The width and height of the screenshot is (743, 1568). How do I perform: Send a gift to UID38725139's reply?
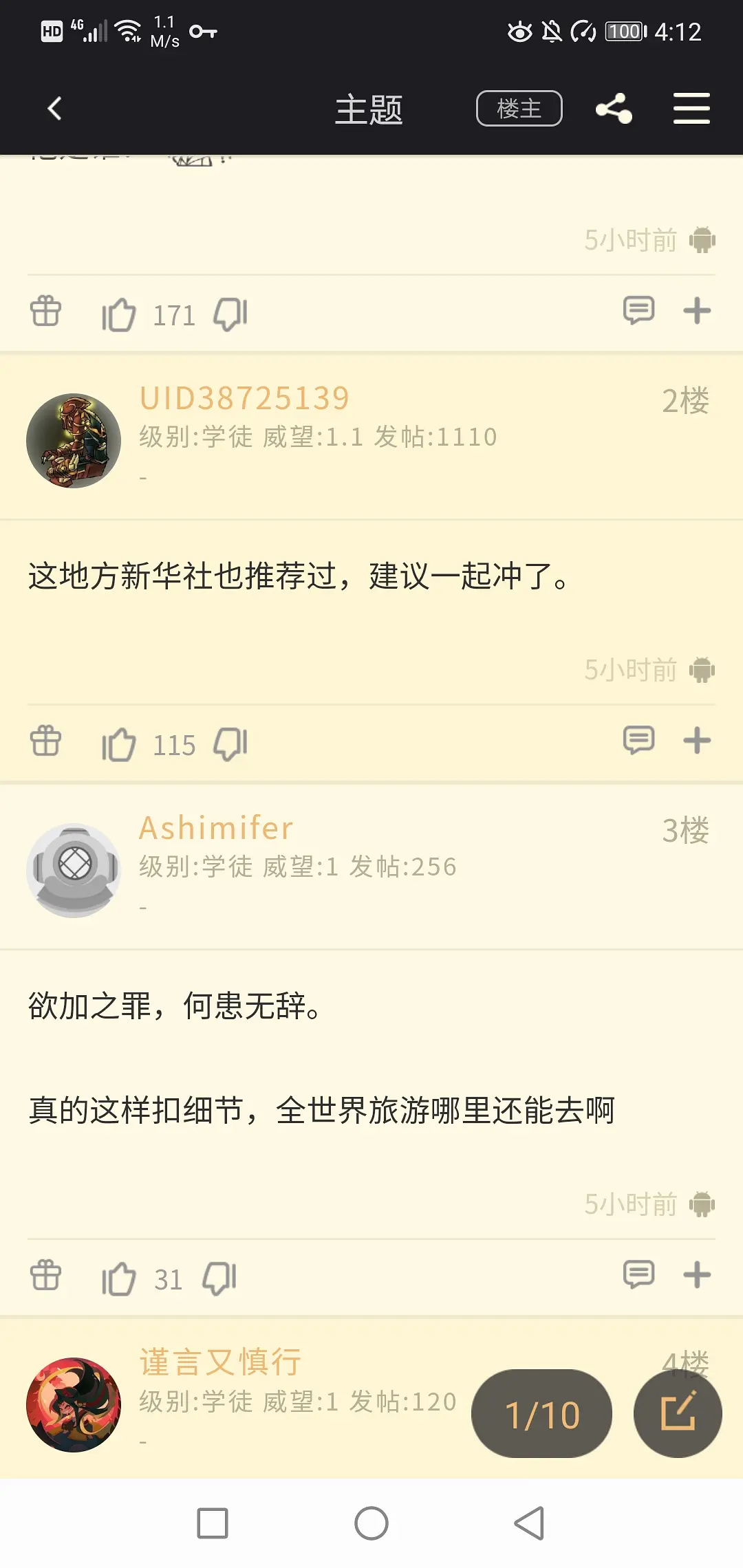coord(46,741)
